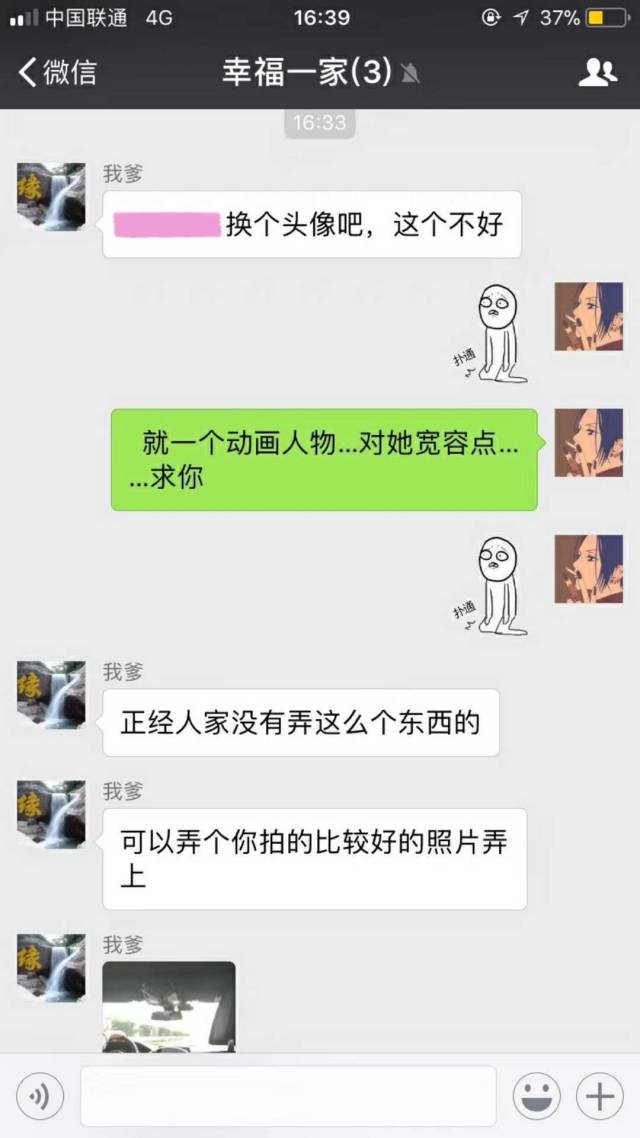Open group members info icon
The height and width of the screenshot is (1138, 640).
(x=597, y=73)
